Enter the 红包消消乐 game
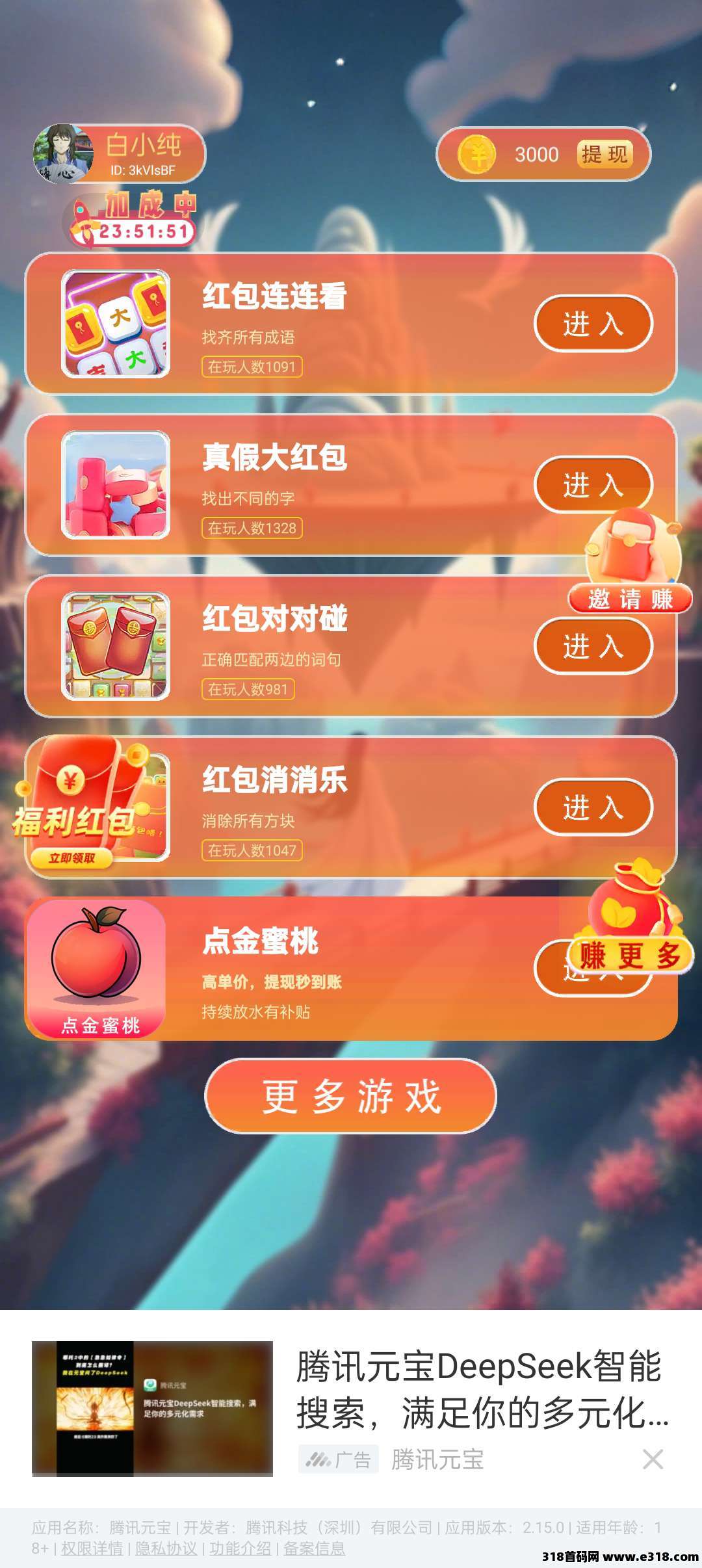Image resolution: width=702 pixels, height=1568 pixels. click(x=593, y=807)
